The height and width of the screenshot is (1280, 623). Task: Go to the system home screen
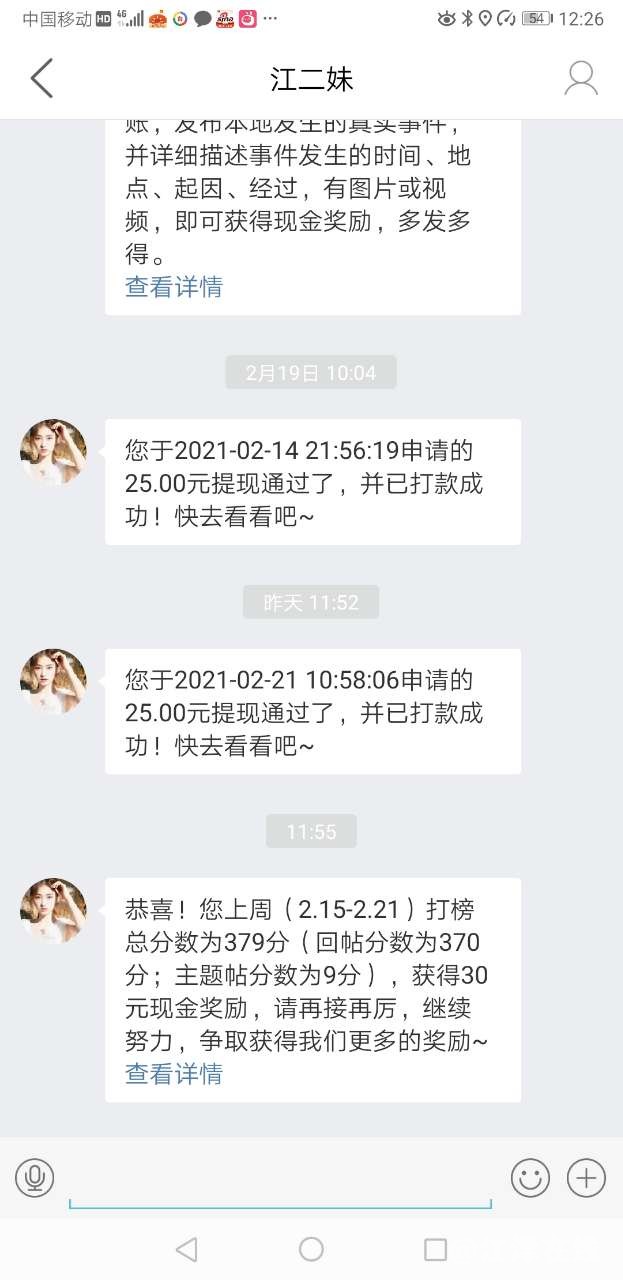click(311, 1249)
